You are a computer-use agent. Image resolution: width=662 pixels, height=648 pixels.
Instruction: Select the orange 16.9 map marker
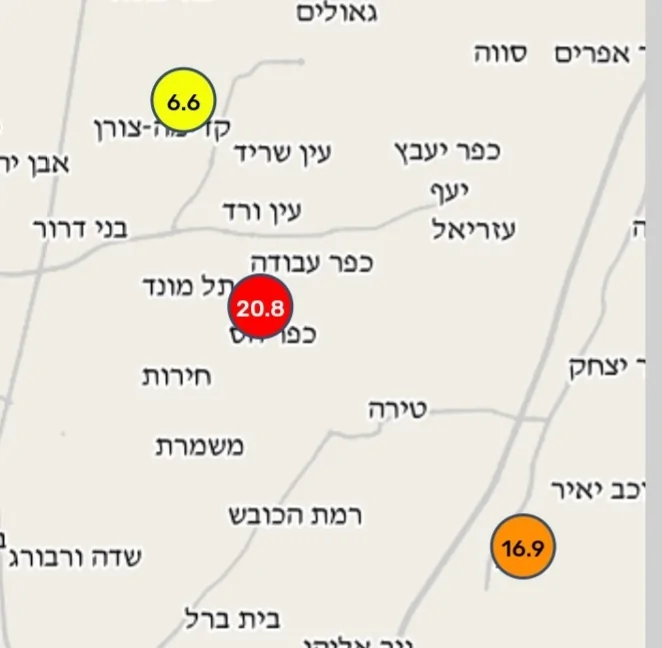point(523,547)
